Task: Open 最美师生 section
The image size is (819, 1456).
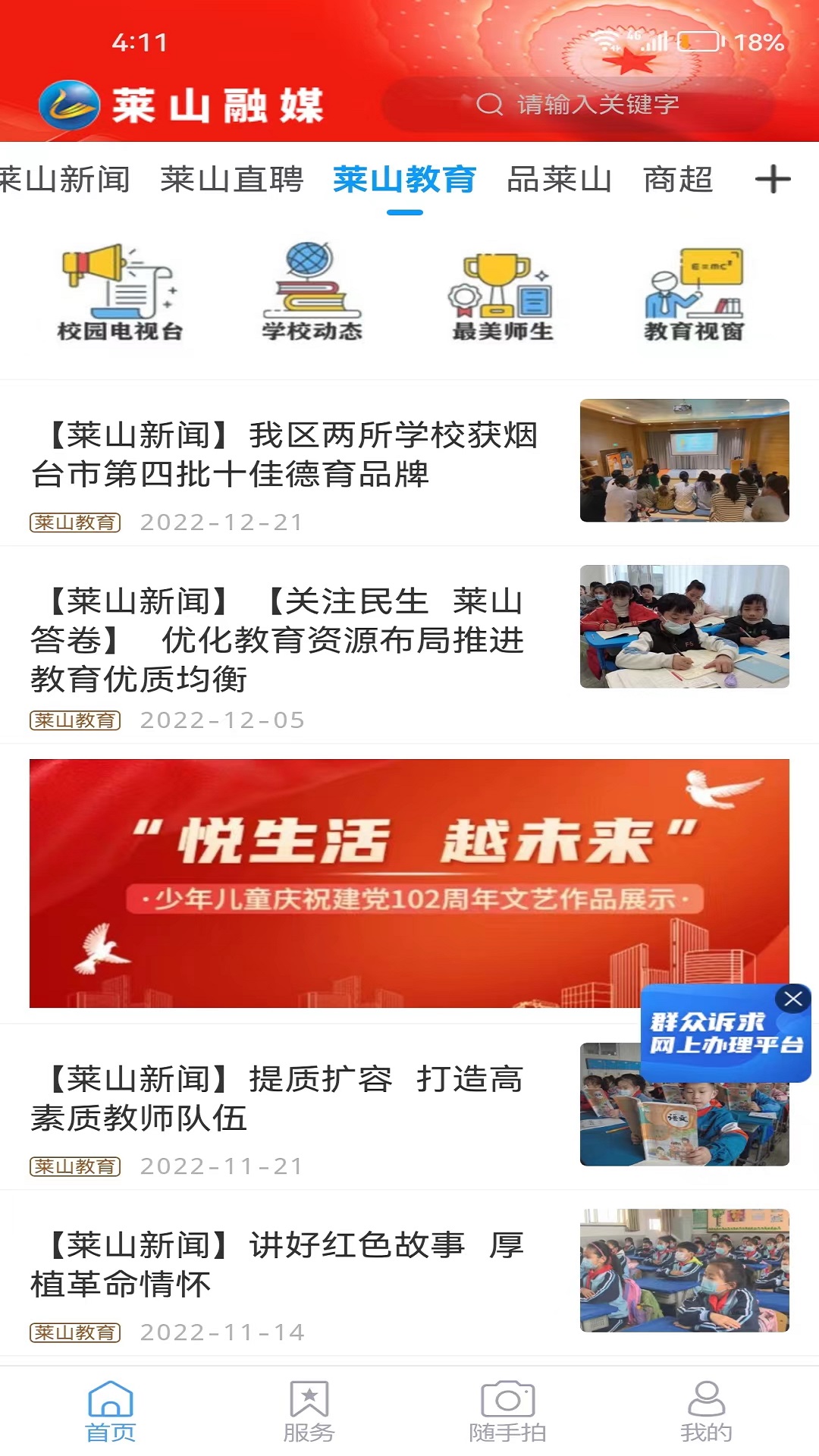Action: tap(502, 292)
